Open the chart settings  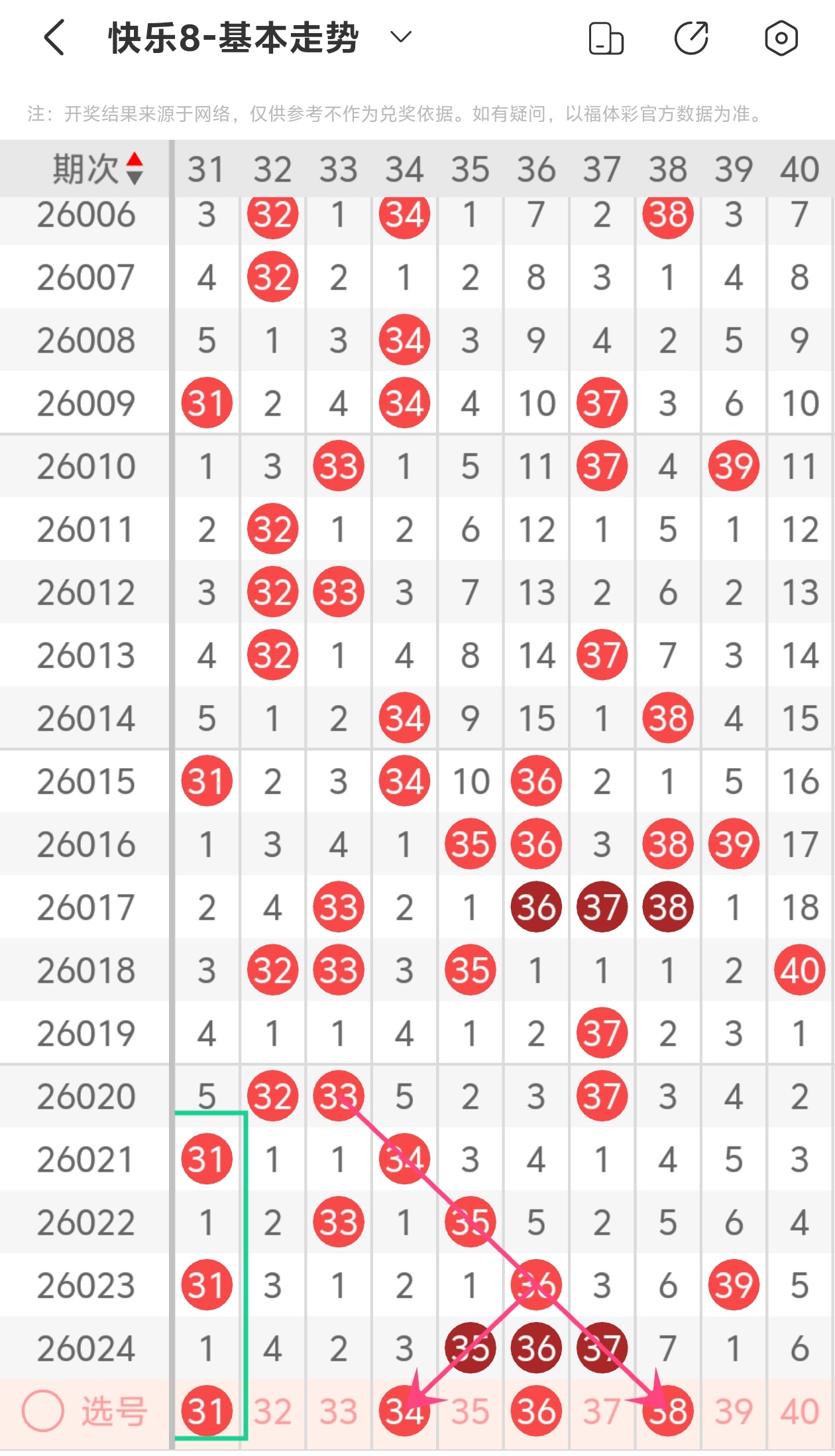pos(781,38)
